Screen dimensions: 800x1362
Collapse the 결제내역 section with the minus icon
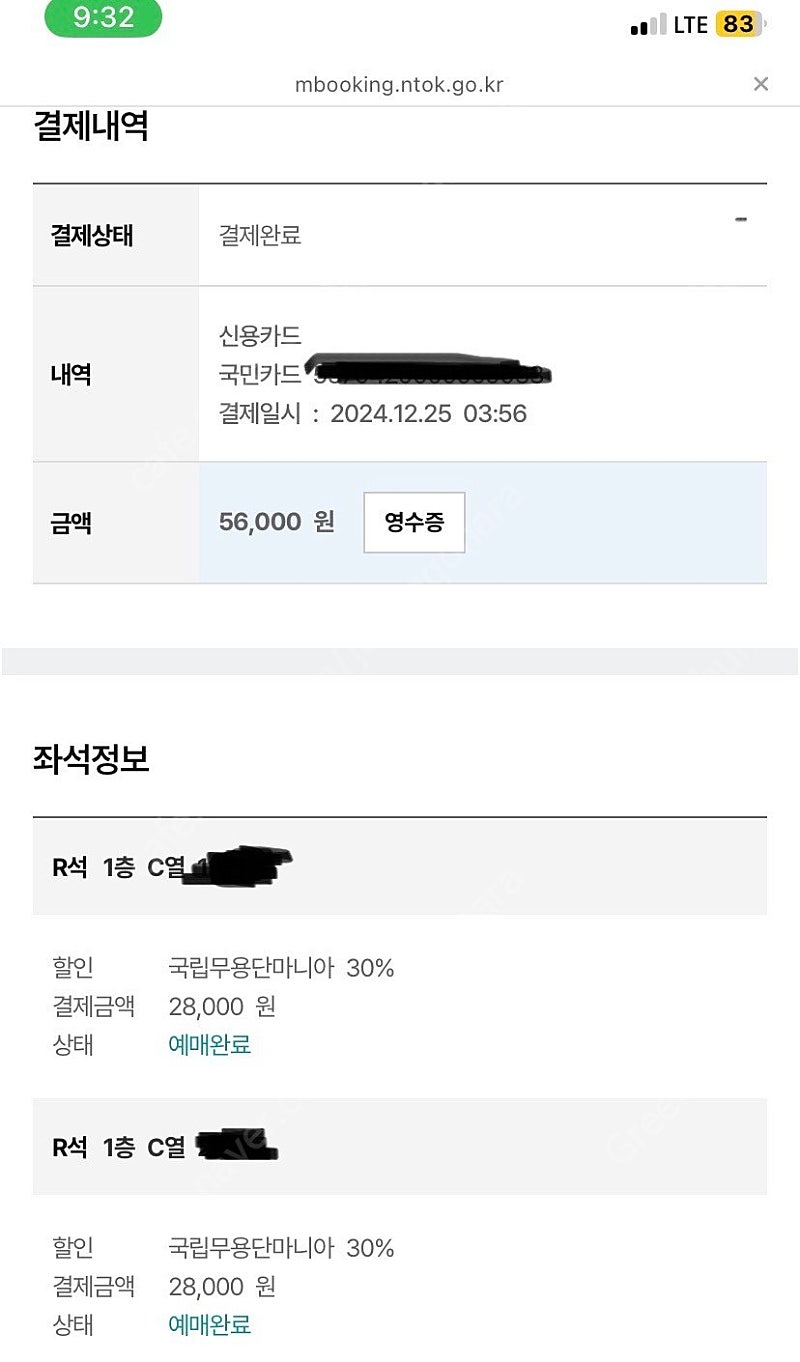coord(741,220)
